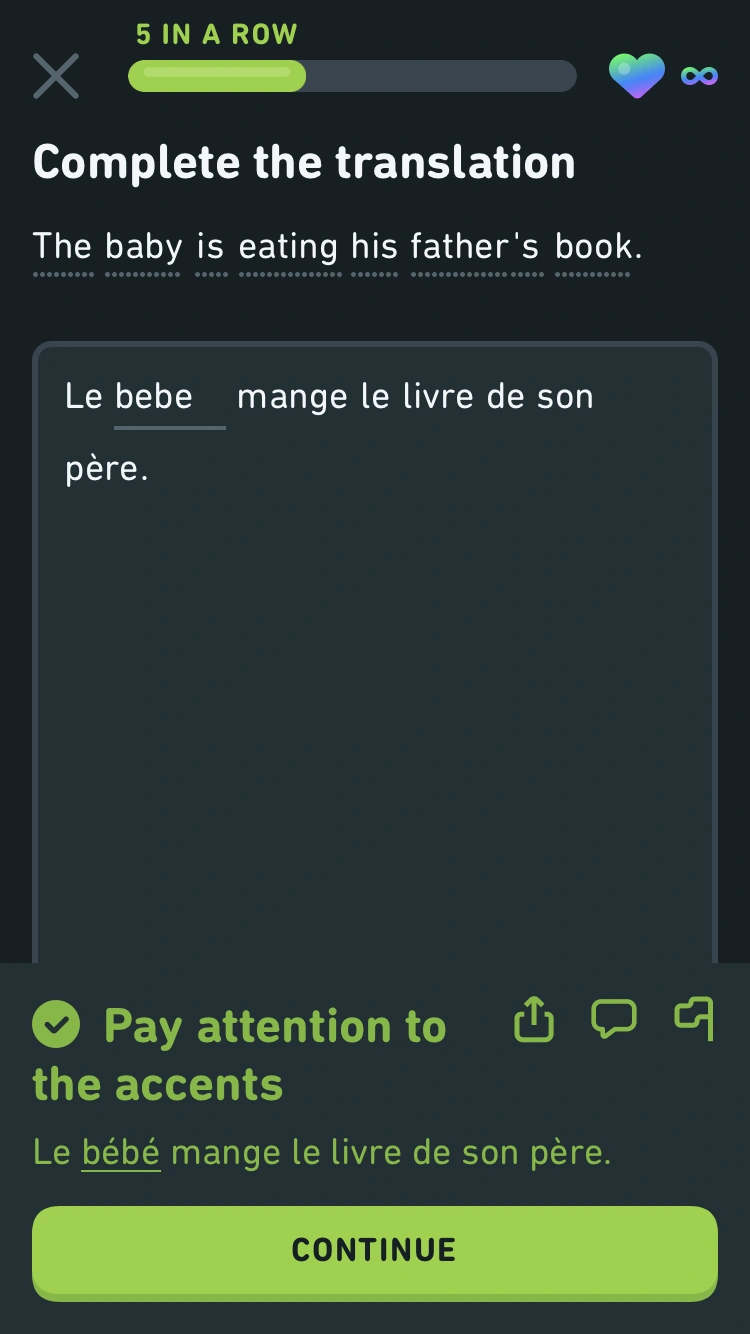Click the typed answer text 'Le bebe'
This screenshot has width=750, height=1334.
tap(127, 396)
